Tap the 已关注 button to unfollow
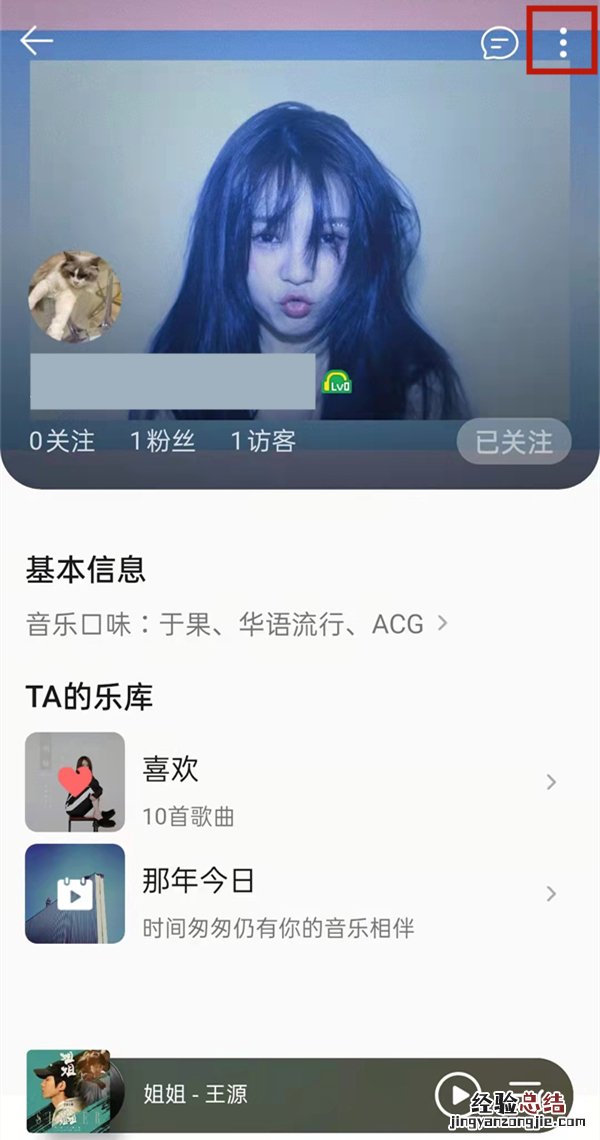Viewport: 600px width, 1140px height. point(513,442)
